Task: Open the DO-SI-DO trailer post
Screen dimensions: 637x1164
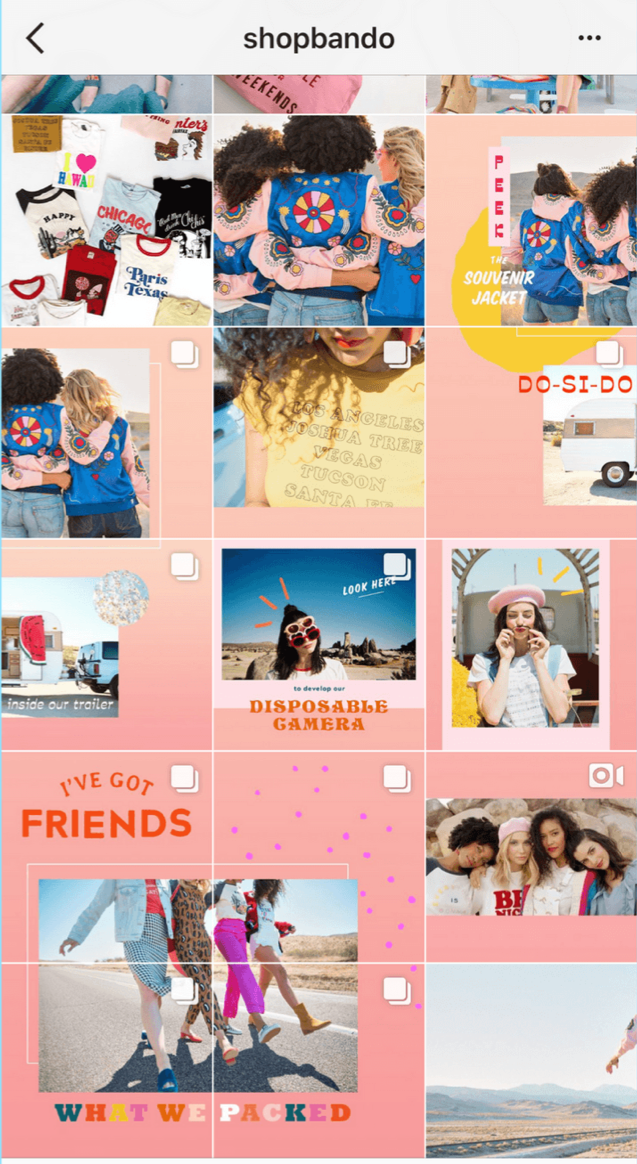Action: click(x=531, y=432)
